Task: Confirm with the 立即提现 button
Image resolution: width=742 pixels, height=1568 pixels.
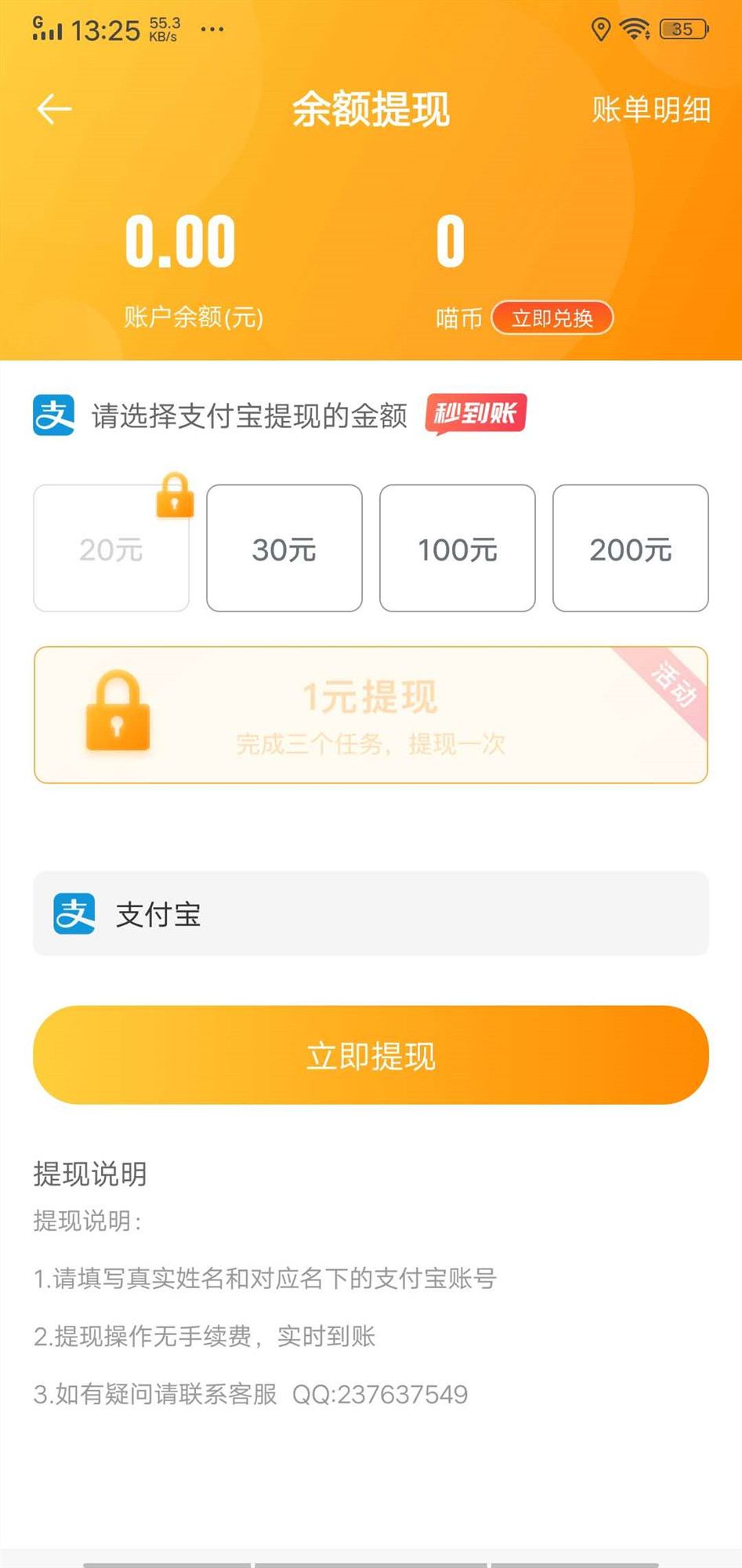Action: 371,1055
